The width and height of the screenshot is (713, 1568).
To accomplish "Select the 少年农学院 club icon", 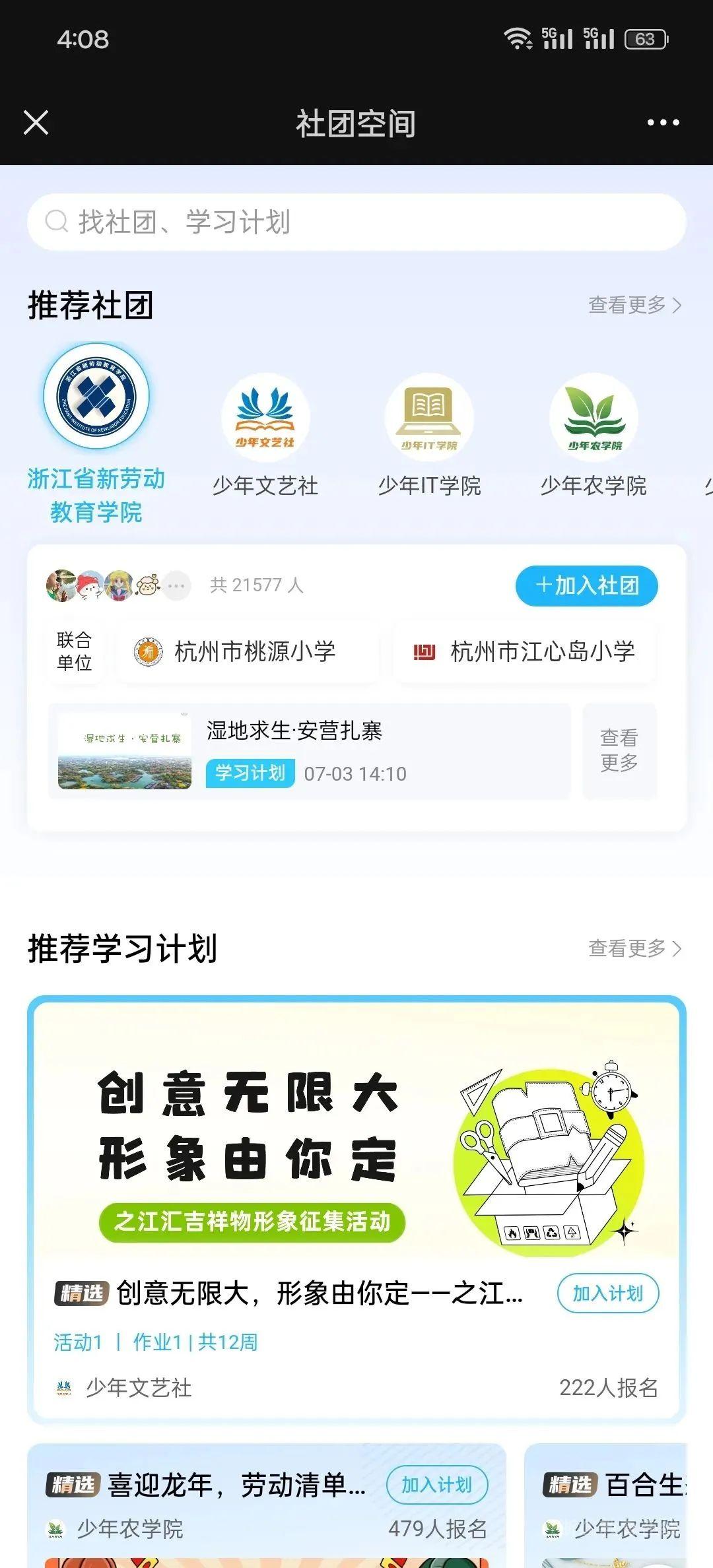I will [x=594, y=418].
